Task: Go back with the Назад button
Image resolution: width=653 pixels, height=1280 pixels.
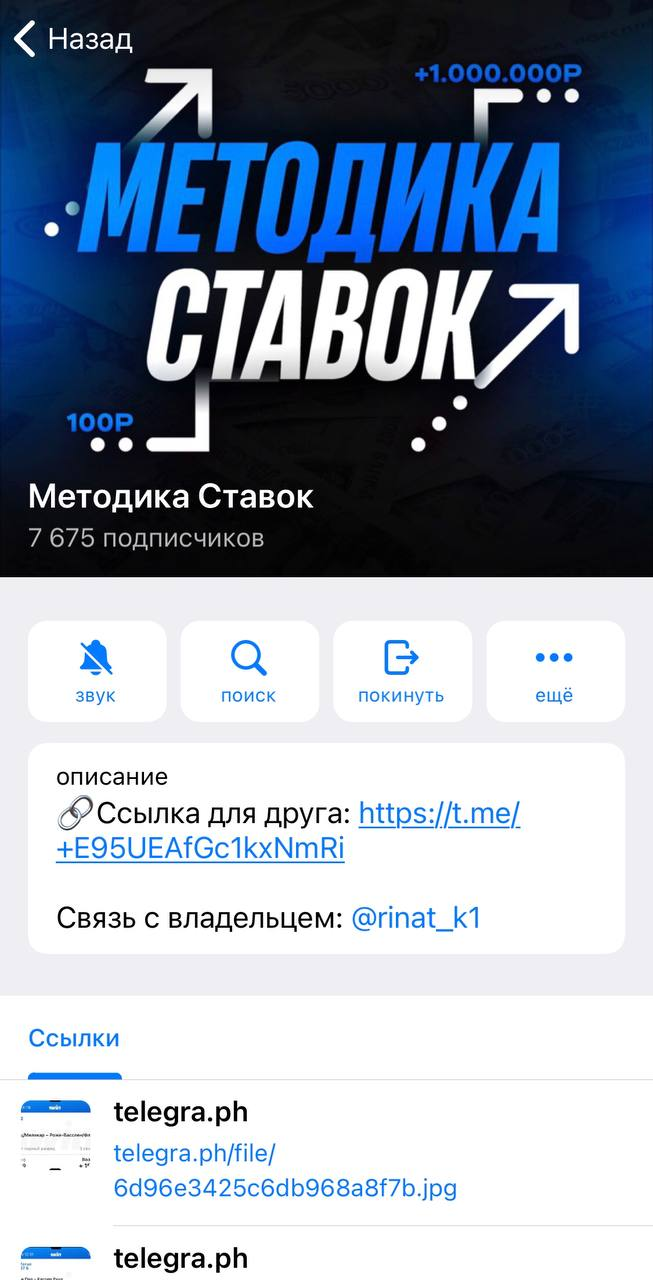Action: tap(72, 40)
